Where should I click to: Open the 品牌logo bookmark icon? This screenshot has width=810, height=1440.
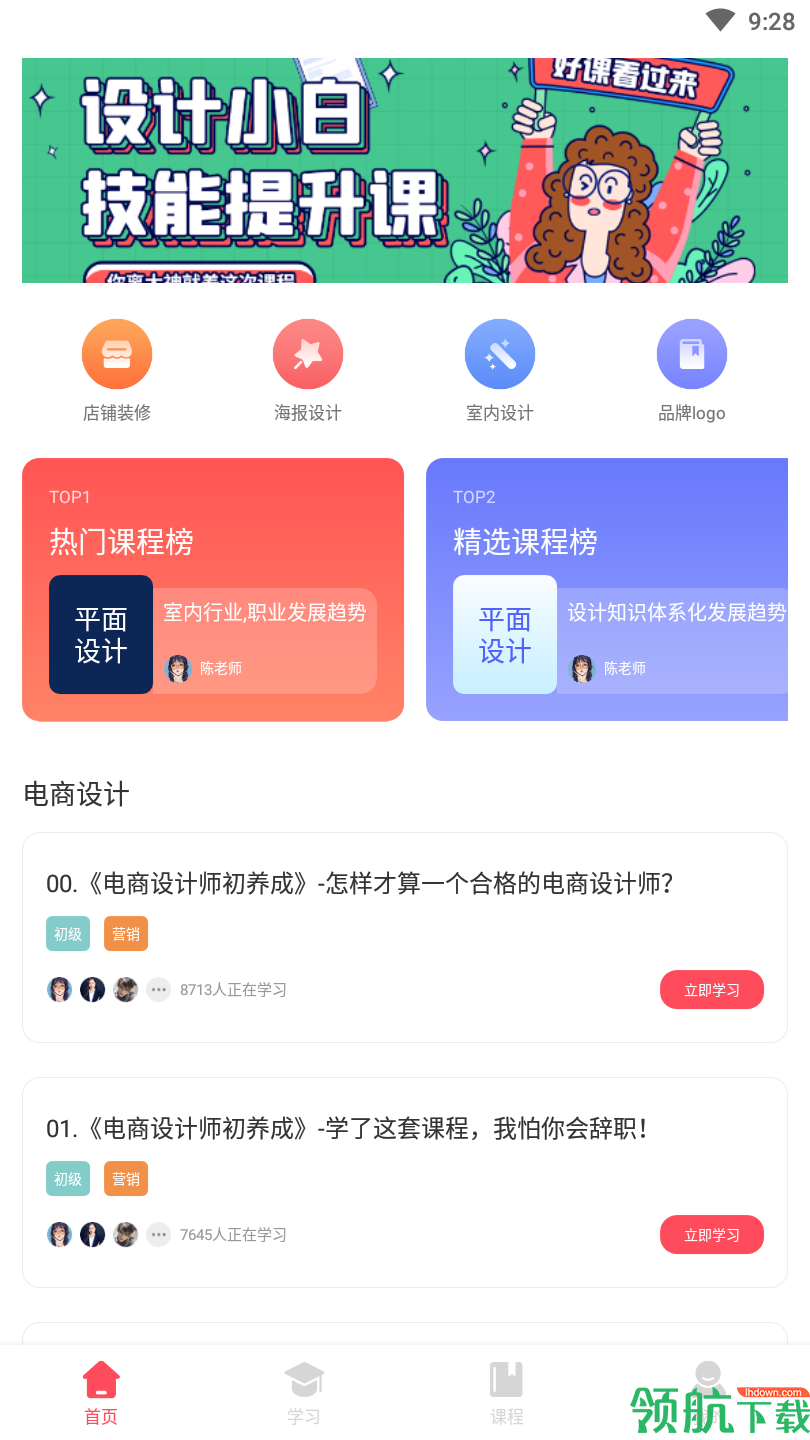pyautogui.click(x=692, y=353)
